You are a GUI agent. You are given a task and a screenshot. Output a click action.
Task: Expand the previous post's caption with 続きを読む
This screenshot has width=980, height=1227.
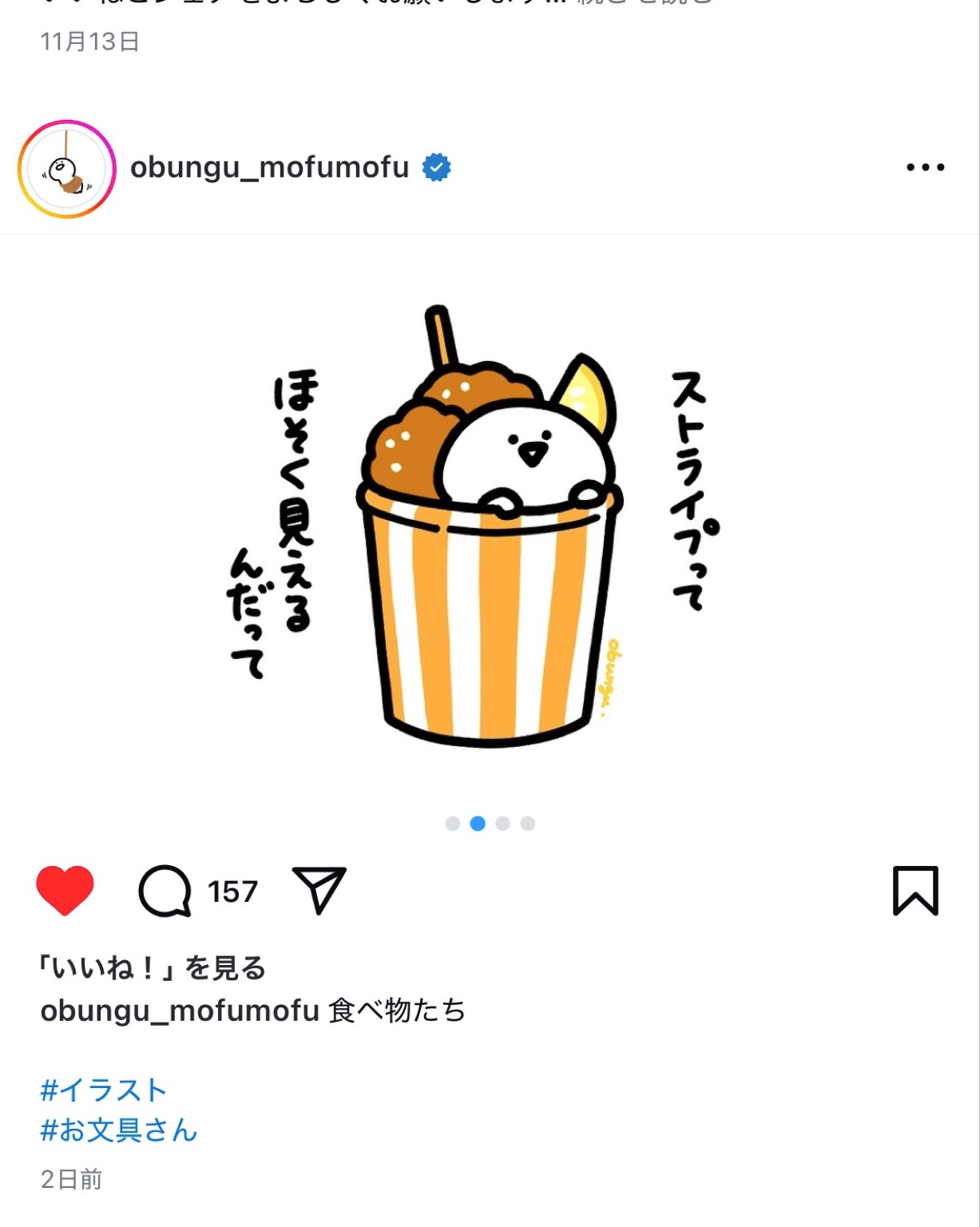point(645,2)
